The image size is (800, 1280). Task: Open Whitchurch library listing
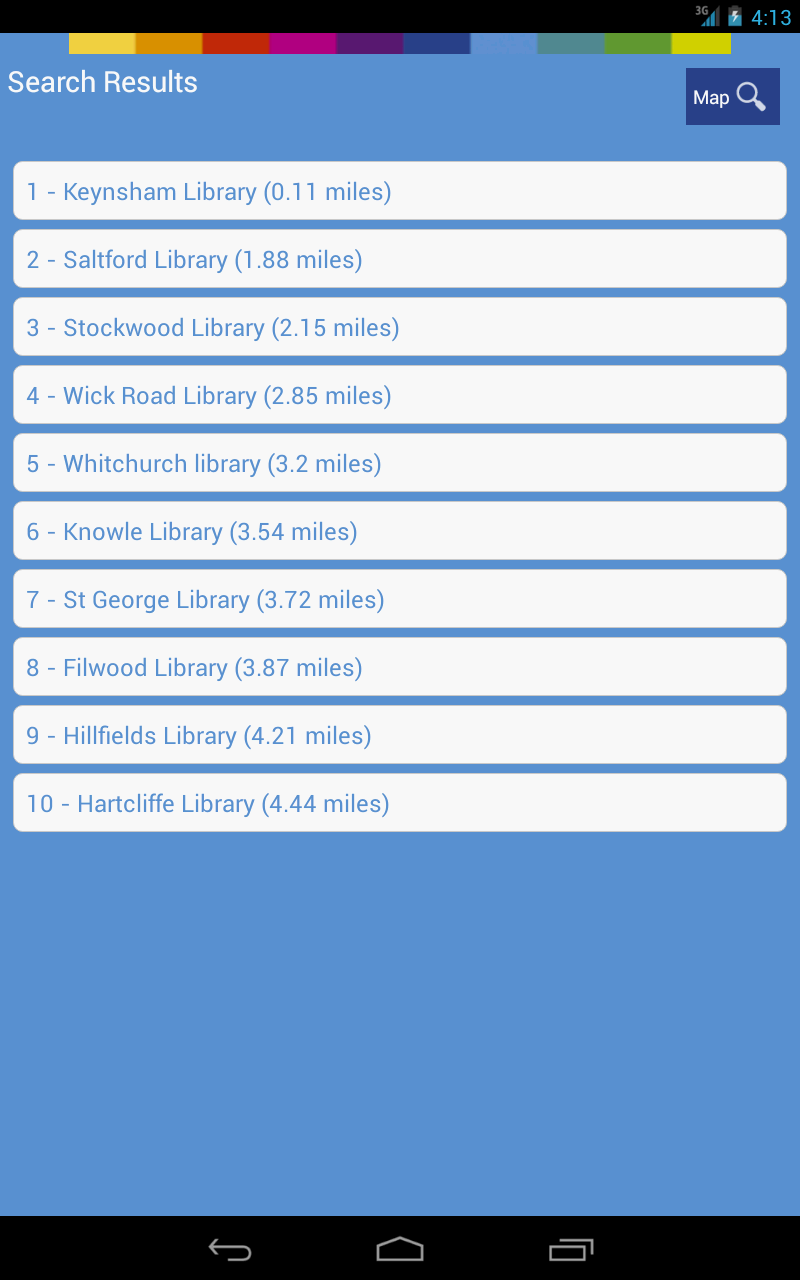tap(400, 462)
